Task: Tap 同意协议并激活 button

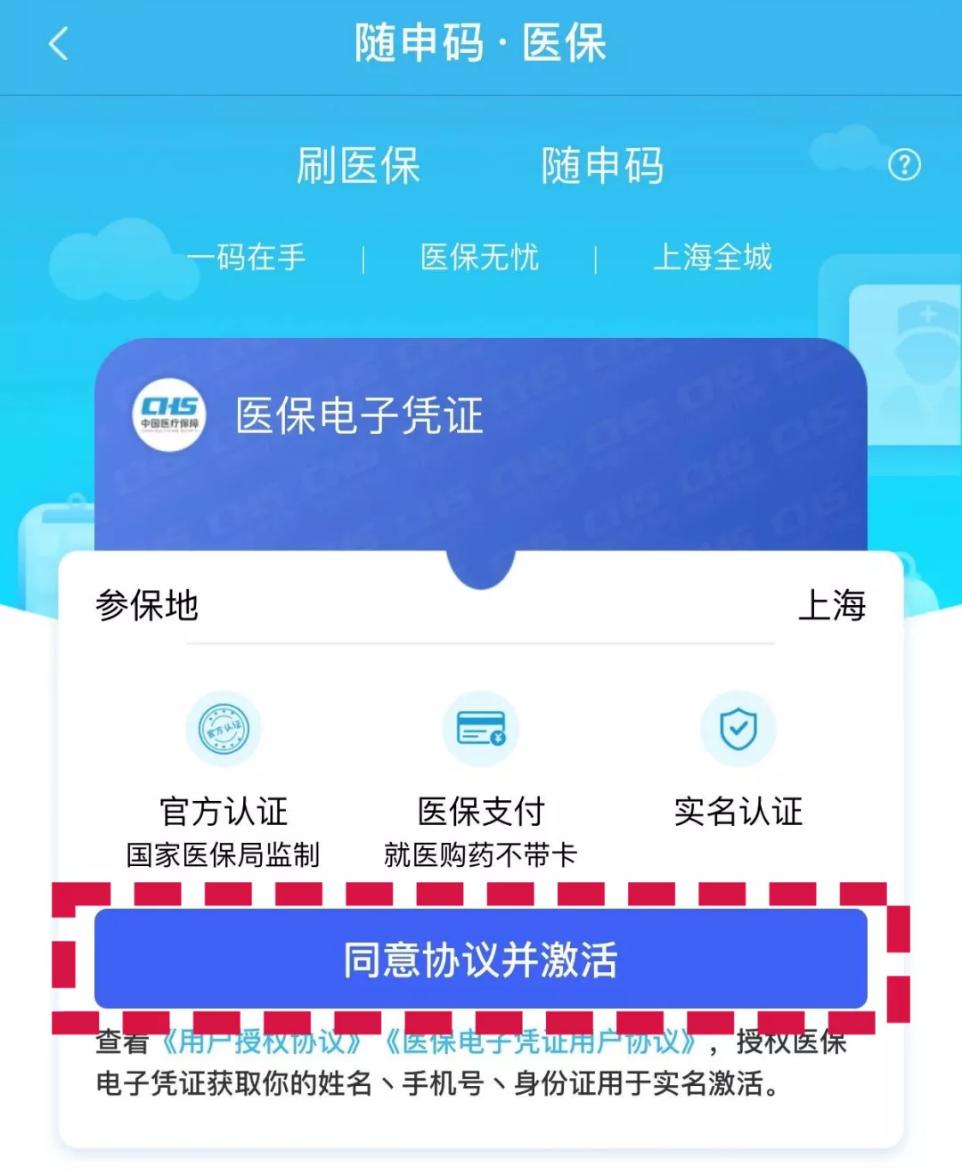Action: pos(480,958)
